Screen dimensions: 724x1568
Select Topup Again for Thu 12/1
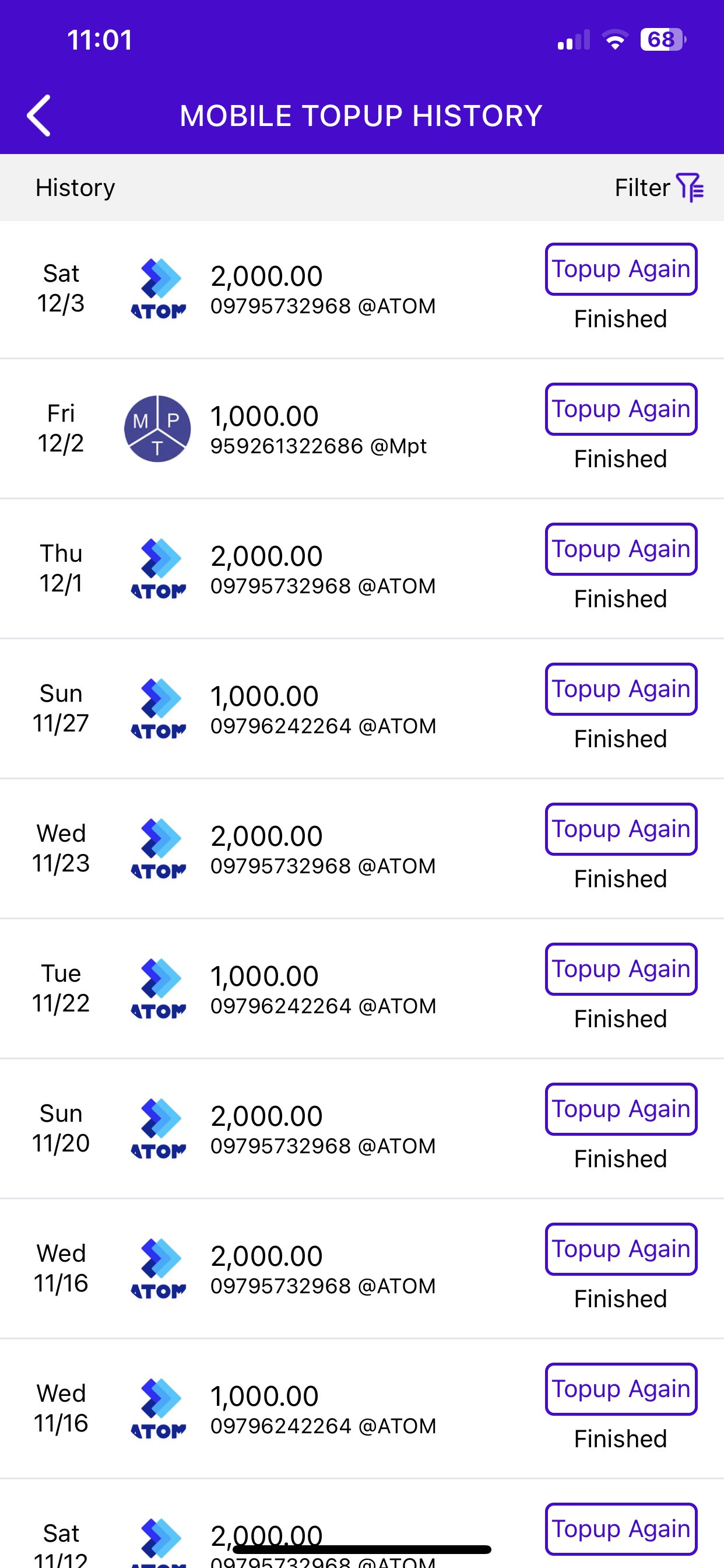tap(621, 549)
